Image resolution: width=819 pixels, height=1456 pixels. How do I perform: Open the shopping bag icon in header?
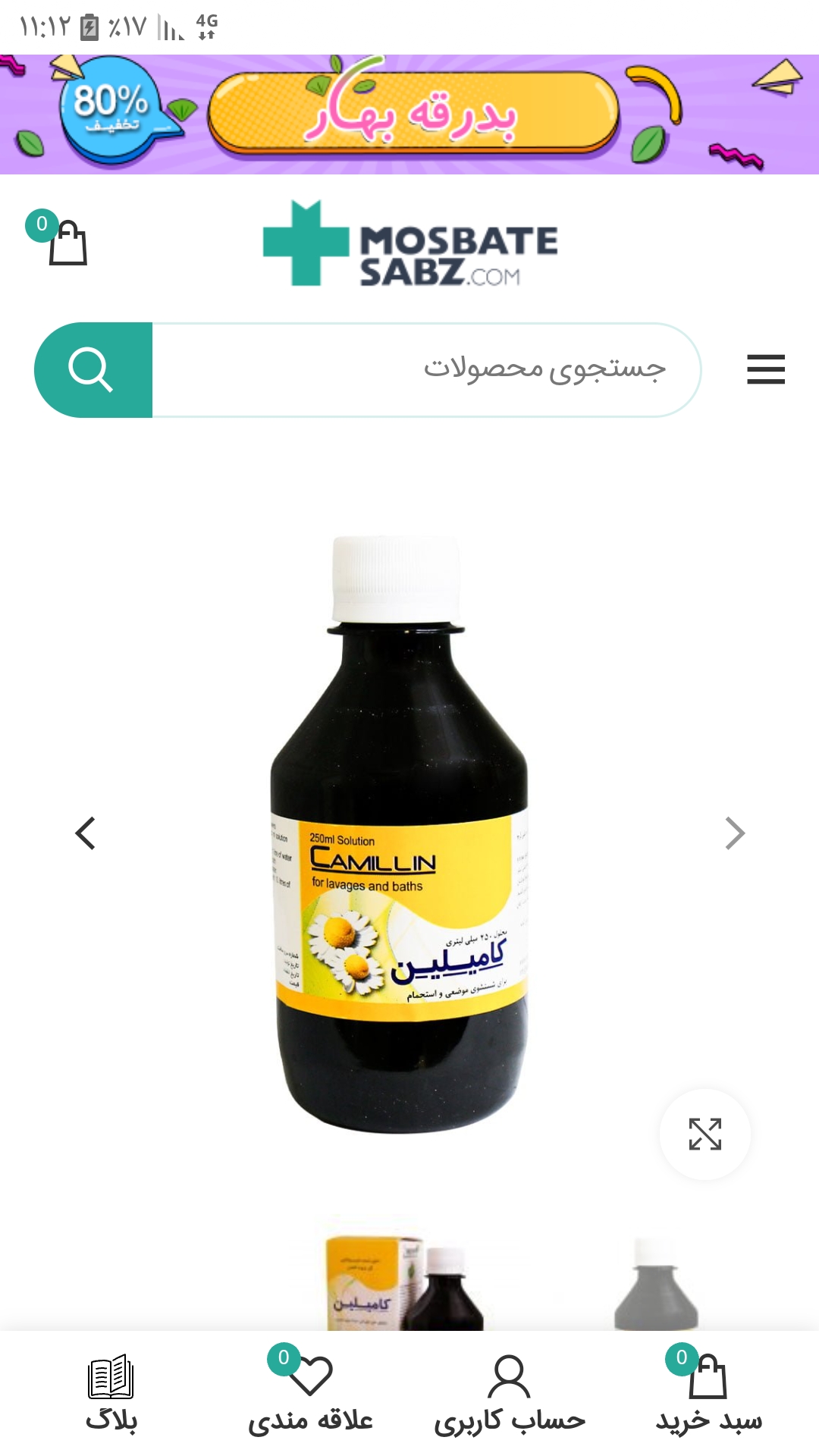coord(67,243)
